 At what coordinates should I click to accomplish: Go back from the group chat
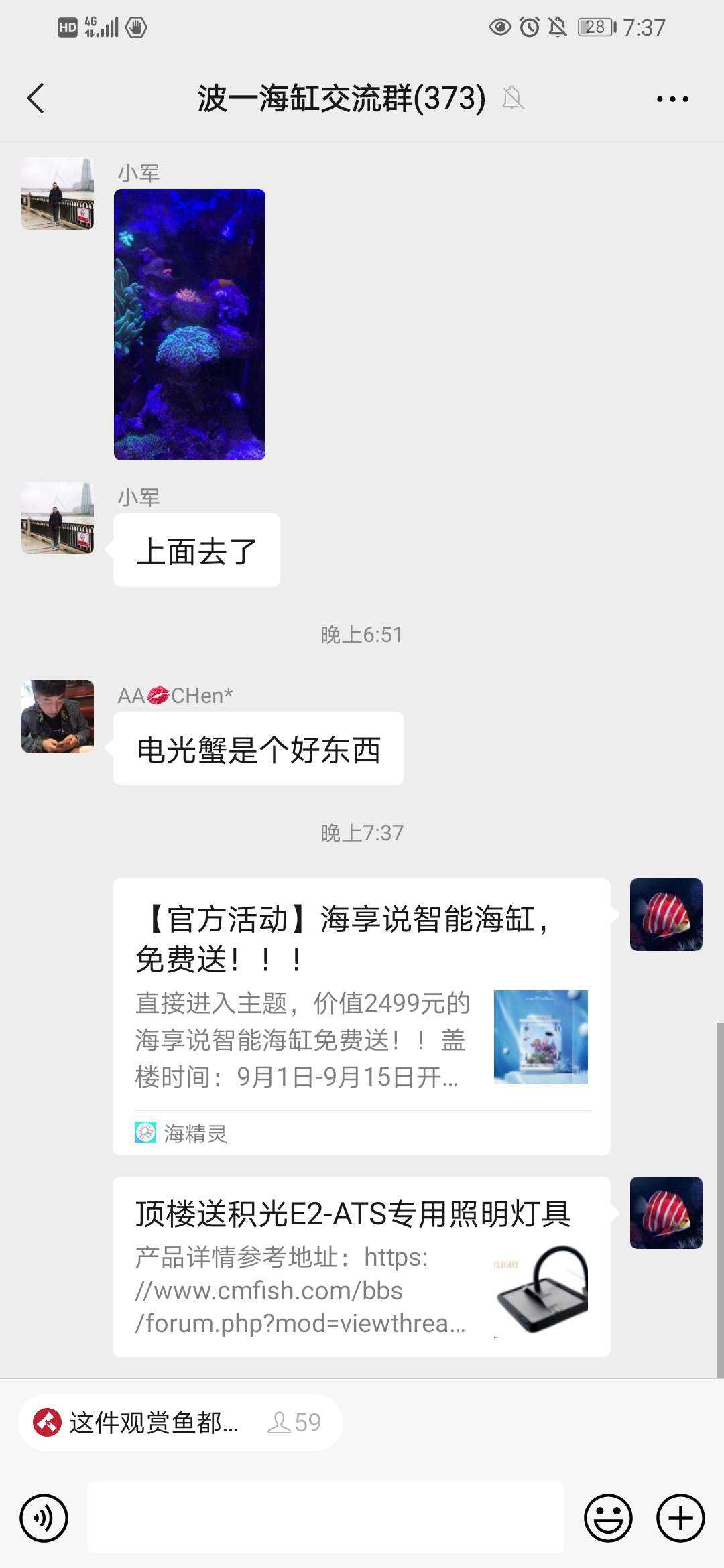(x=36, y=99)
